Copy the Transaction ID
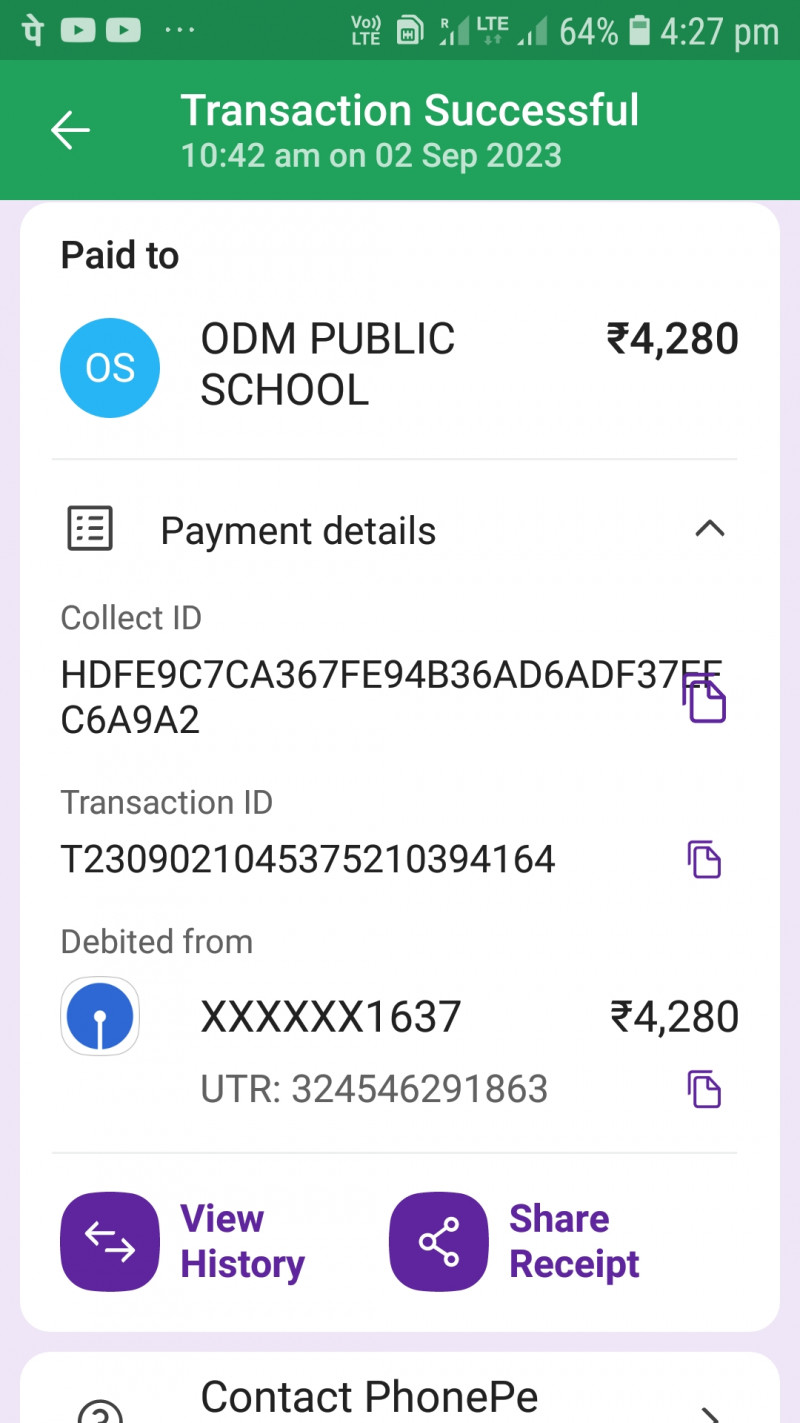The width and height of the screenshot is (800, 1423). coord(704,860)
